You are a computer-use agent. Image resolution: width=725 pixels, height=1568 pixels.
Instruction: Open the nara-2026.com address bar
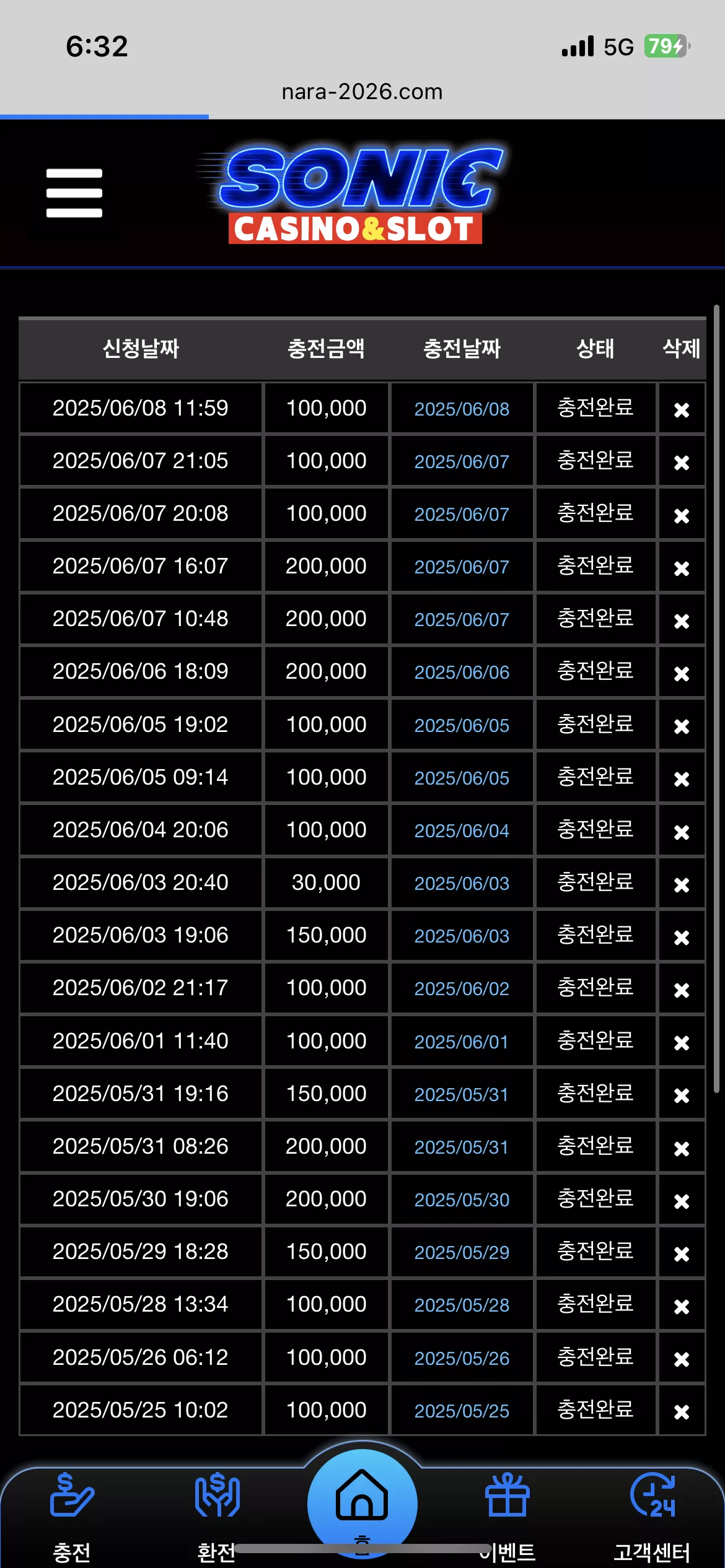tap(362, 92)
